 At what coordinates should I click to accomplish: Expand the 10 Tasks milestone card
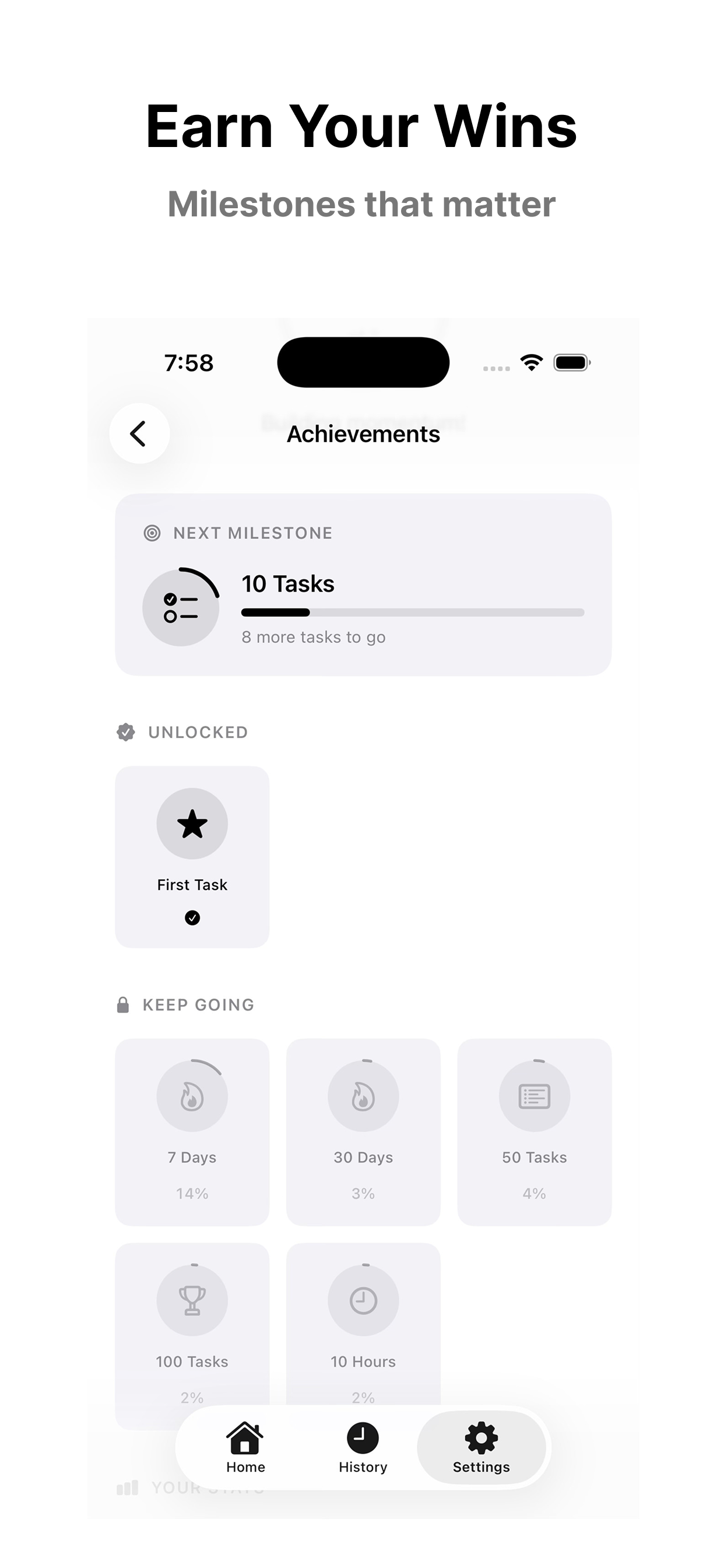point(363,584)
